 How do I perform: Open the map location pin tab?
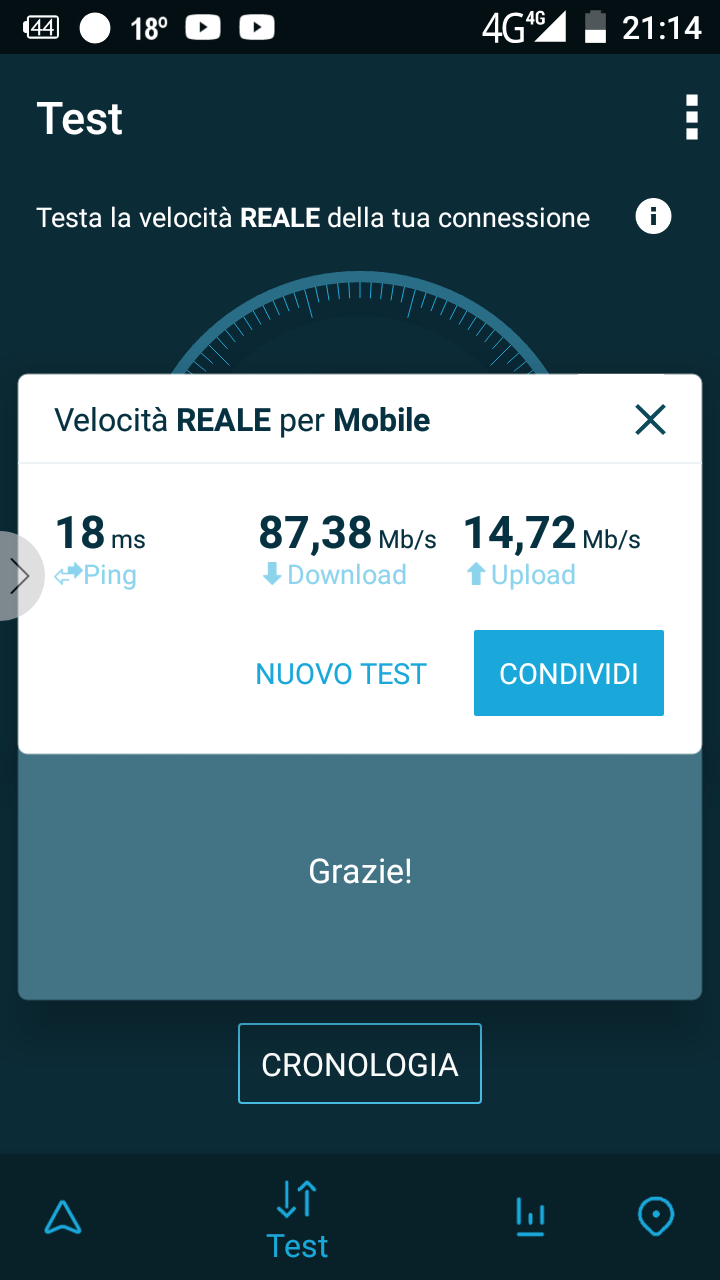click(656, 1217)
